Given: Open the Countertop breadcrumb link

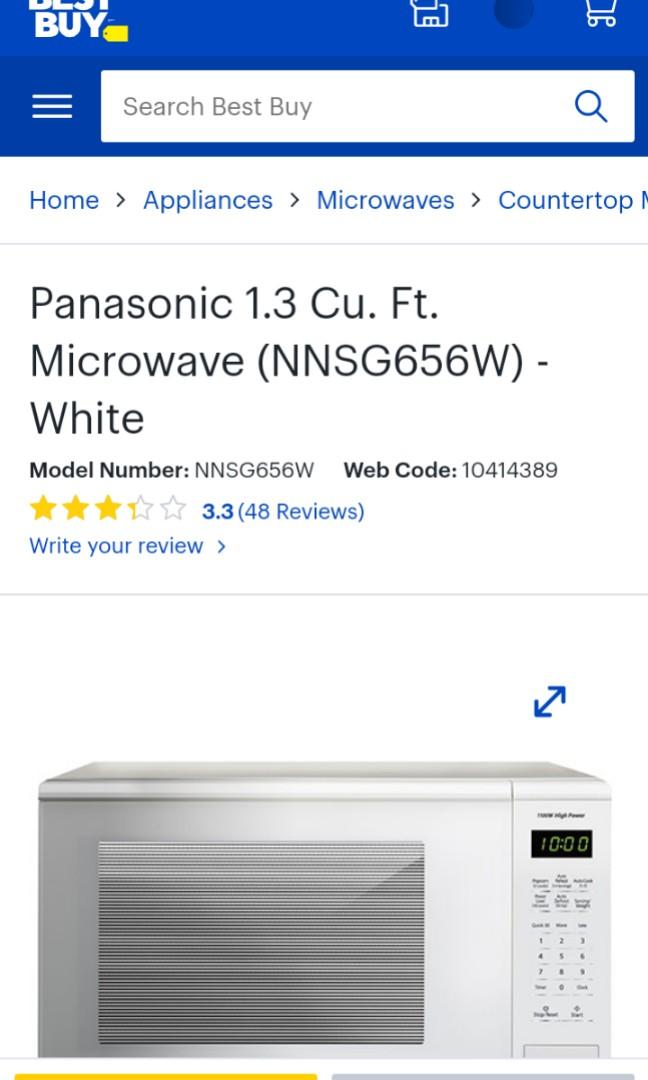Looking at the screenshot, I should click(x=572, y=200).
